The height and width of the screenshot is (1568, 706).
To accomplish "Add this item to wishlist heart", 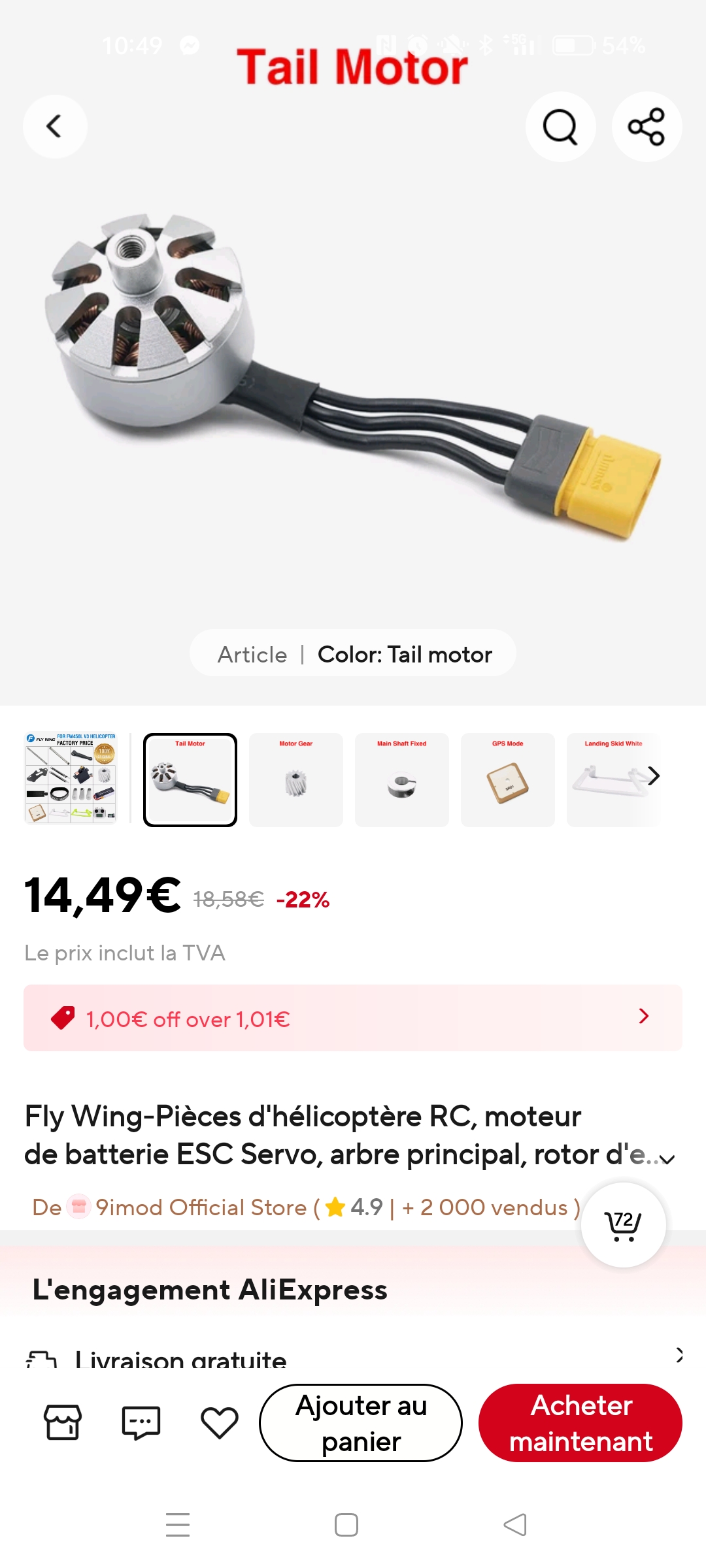I will click(220, 1422).
